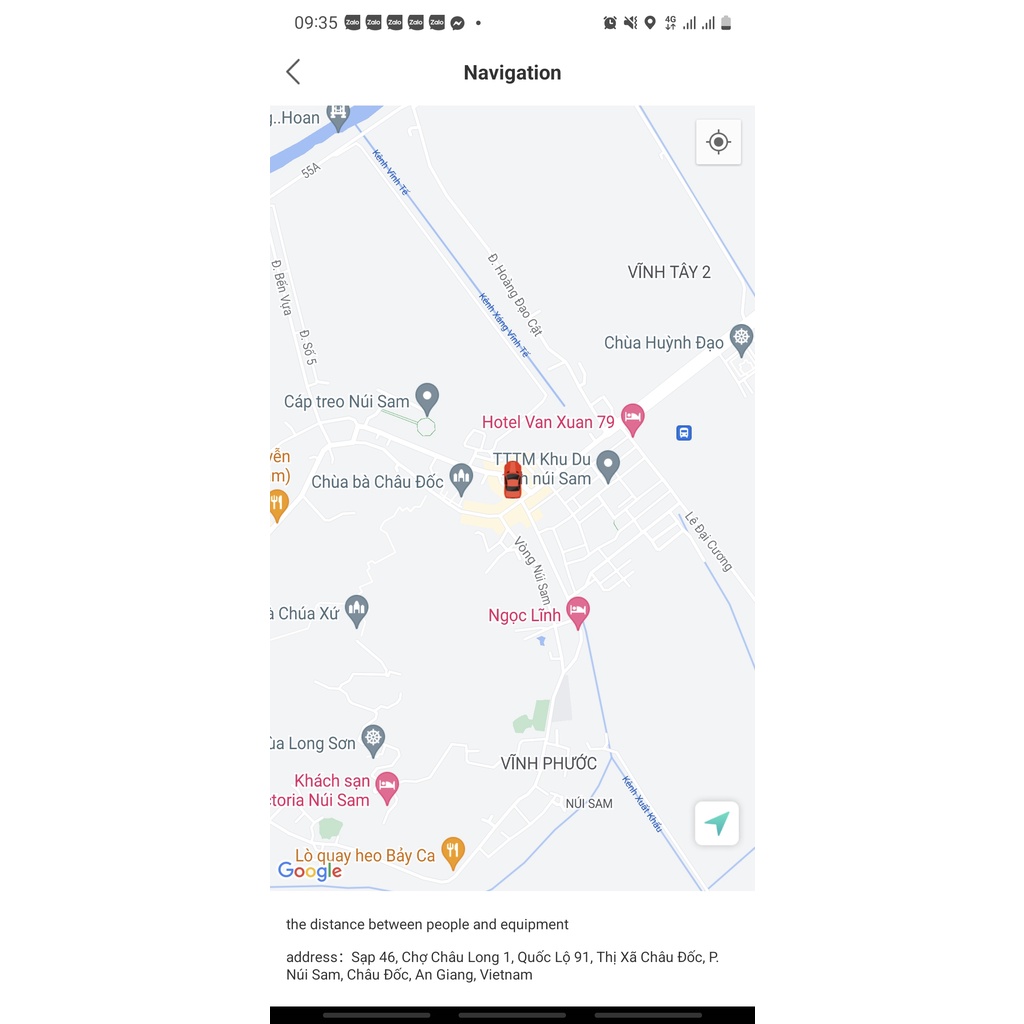
Task: Select Cáp treo Núi Sam pin
Action: tap(427, 398)
